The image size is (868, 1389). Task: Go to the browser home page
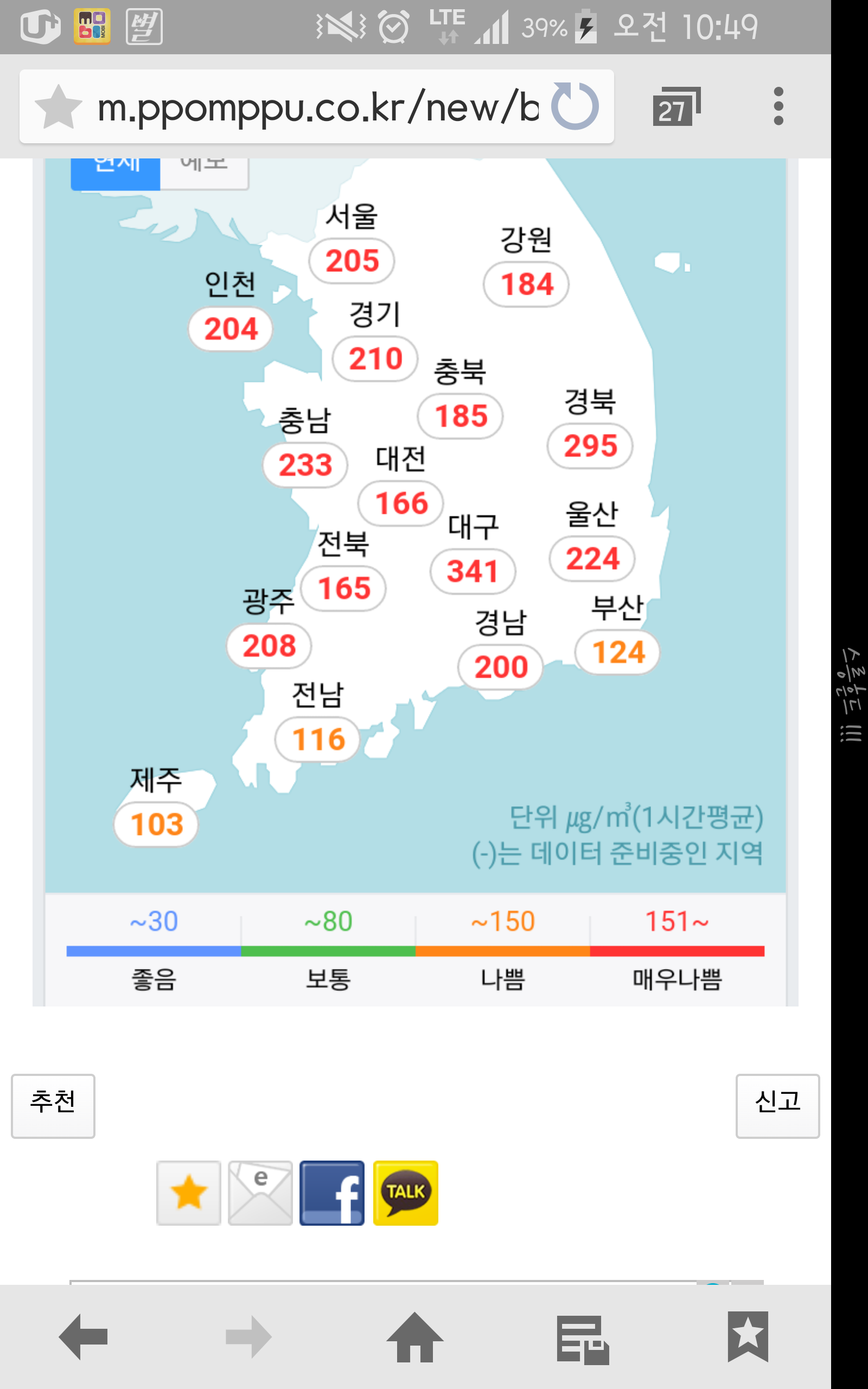[x=415, y=1336]
